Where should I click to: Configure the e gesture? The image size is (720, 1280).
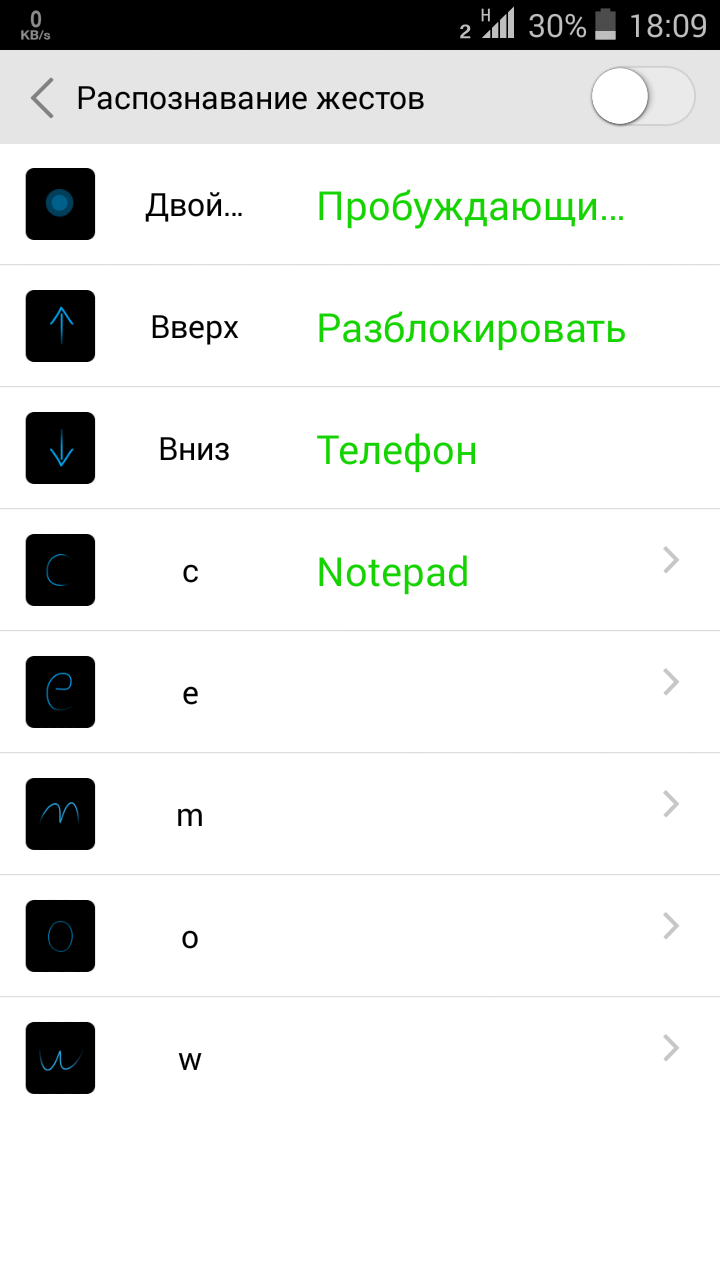pyautogui.click(x=360, y=692)
